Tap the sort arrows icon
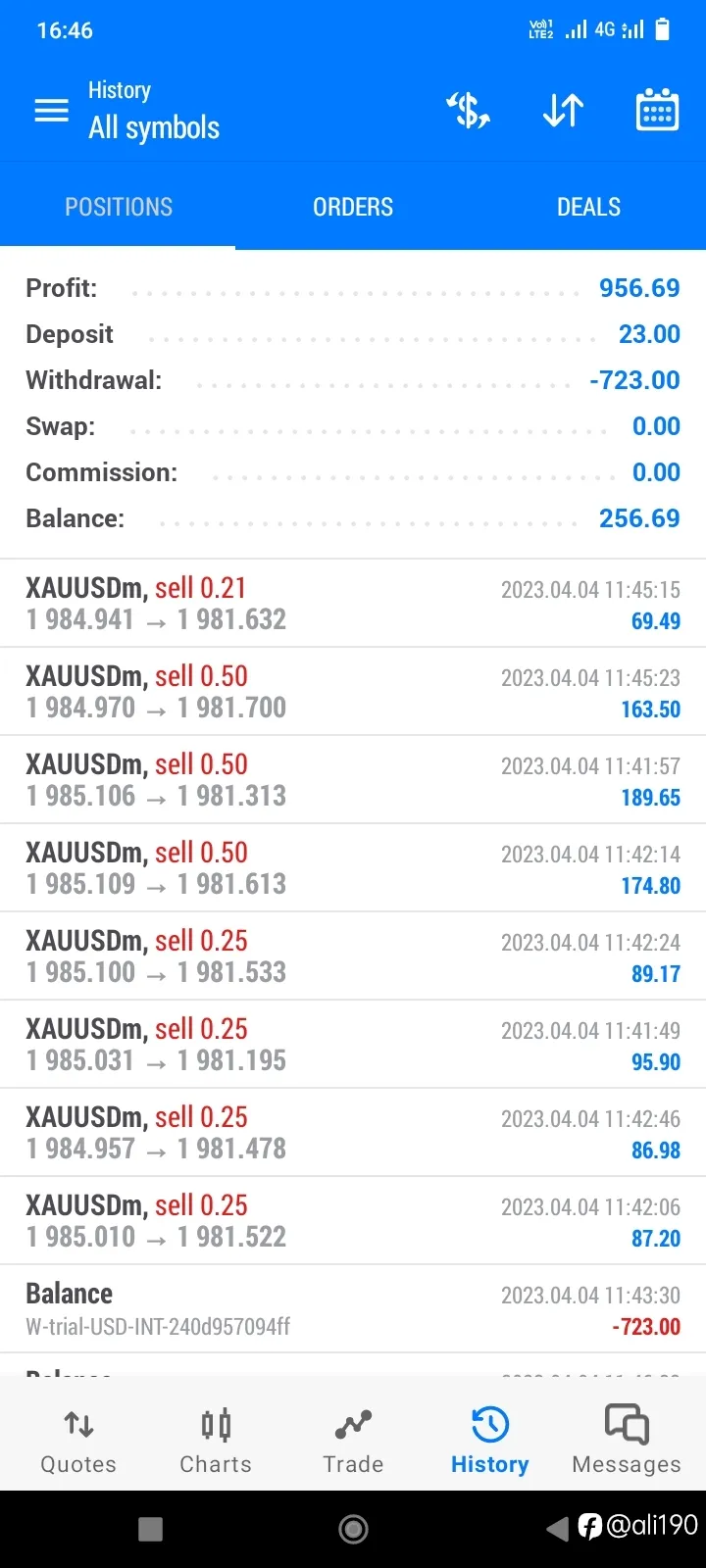This screenshot has height=1568, width=706. (x=563, y=110)
